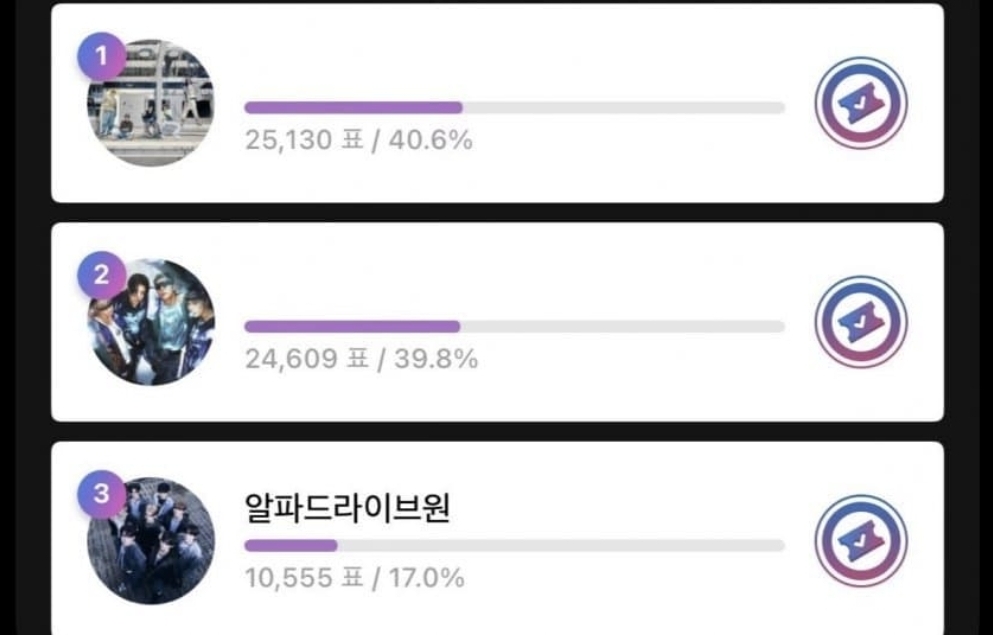Open the rank 1 candidate's profile picture
The image size is (993, 635).
(x=151, y=103)
